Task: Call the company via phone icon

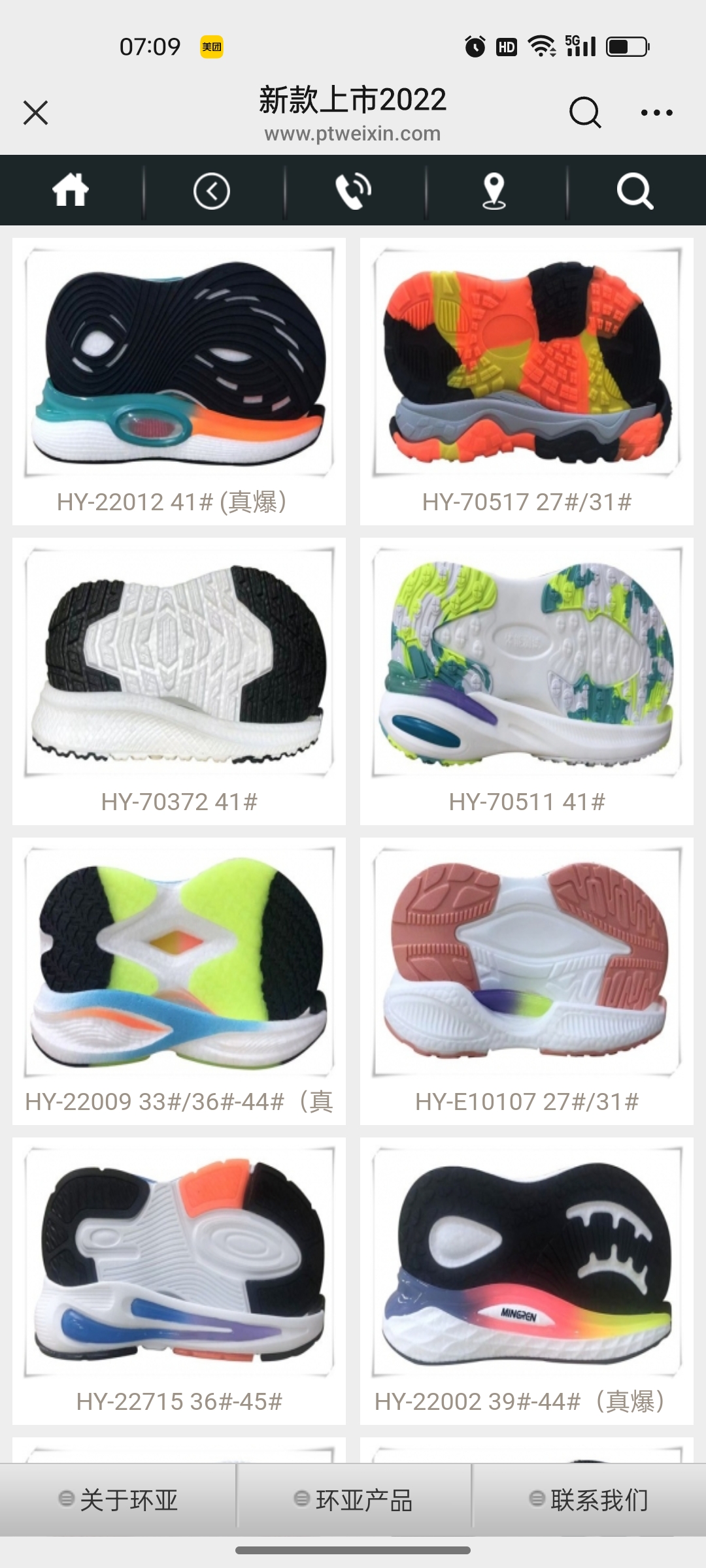Action: pyautogui.click(x=354, y=191)
